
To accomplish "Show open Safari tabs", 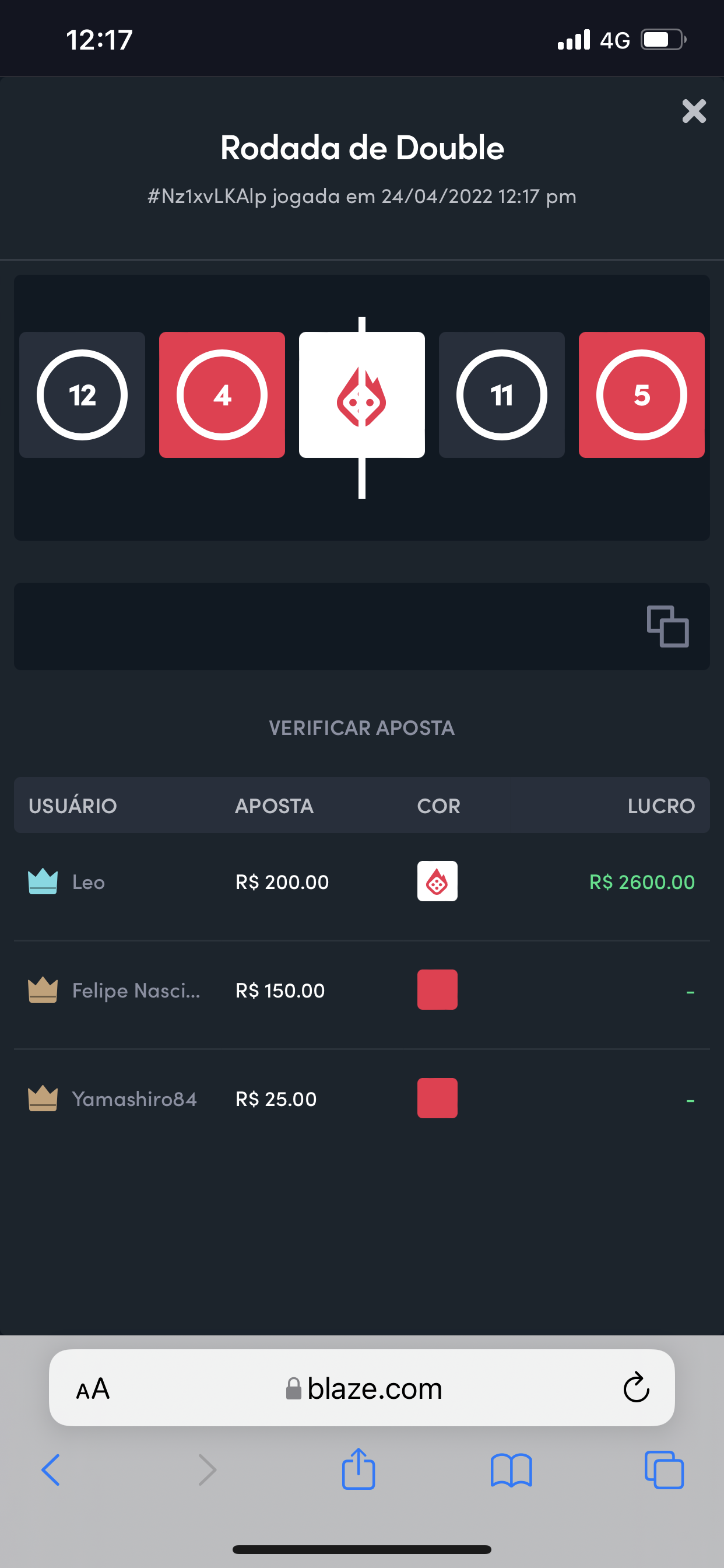I will coord(664,1470).
